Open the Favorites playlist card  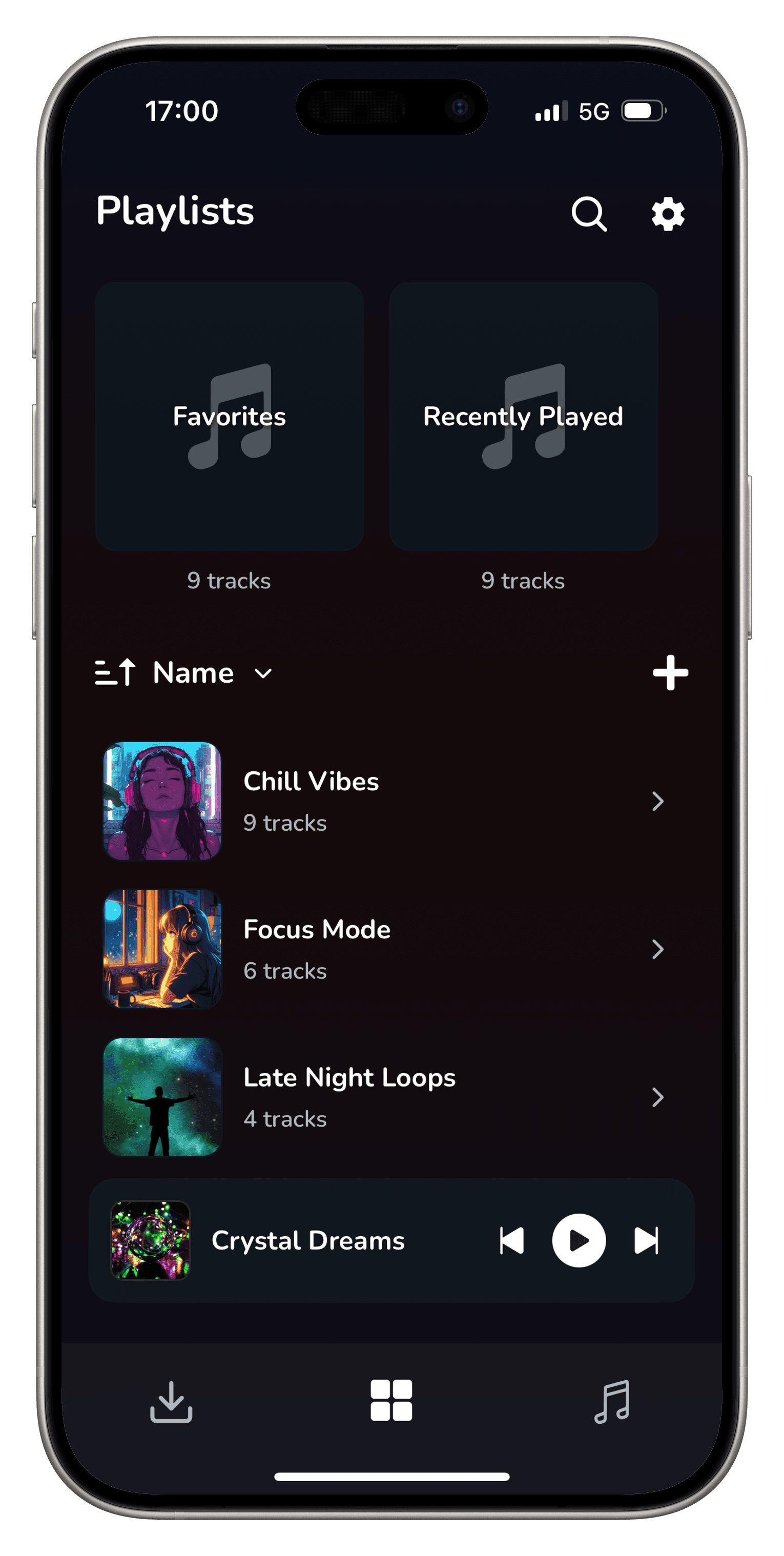point(229,416)
